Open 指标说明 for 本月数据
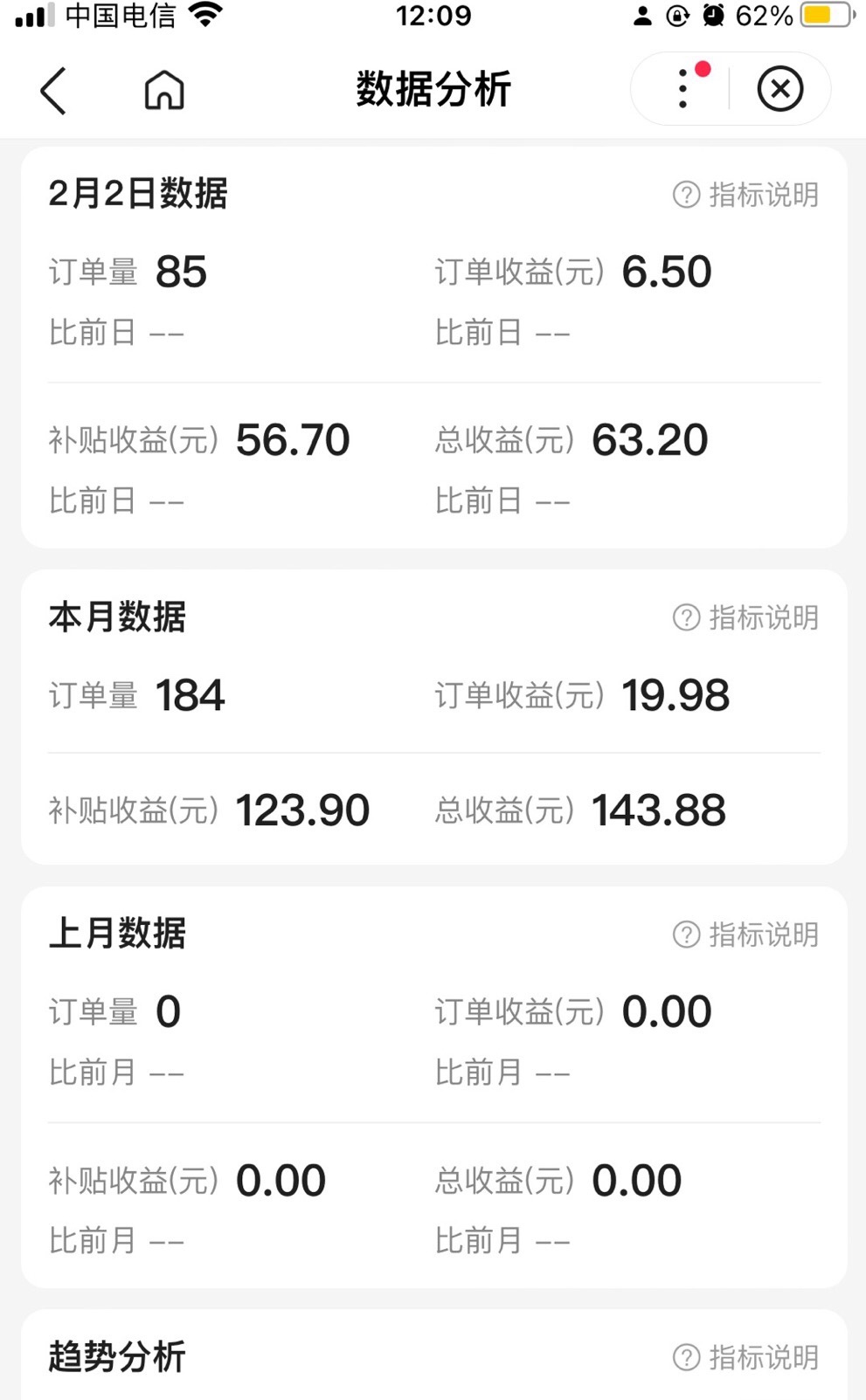Image resolution: width=866 pixels, height=1400 pixels. click(745, 617)
